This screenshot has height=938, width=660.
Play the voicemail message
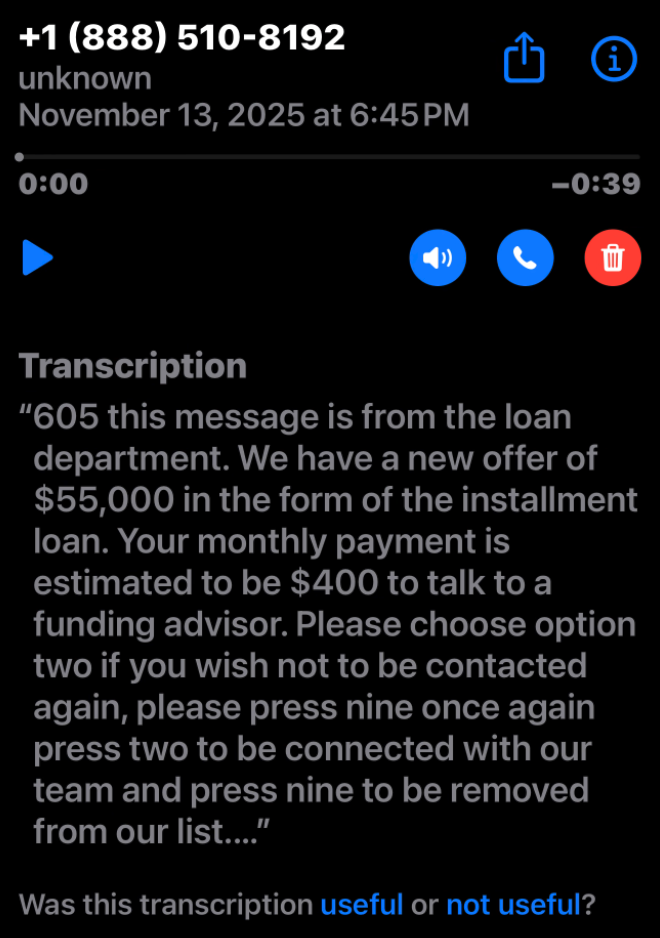[37, 258]
